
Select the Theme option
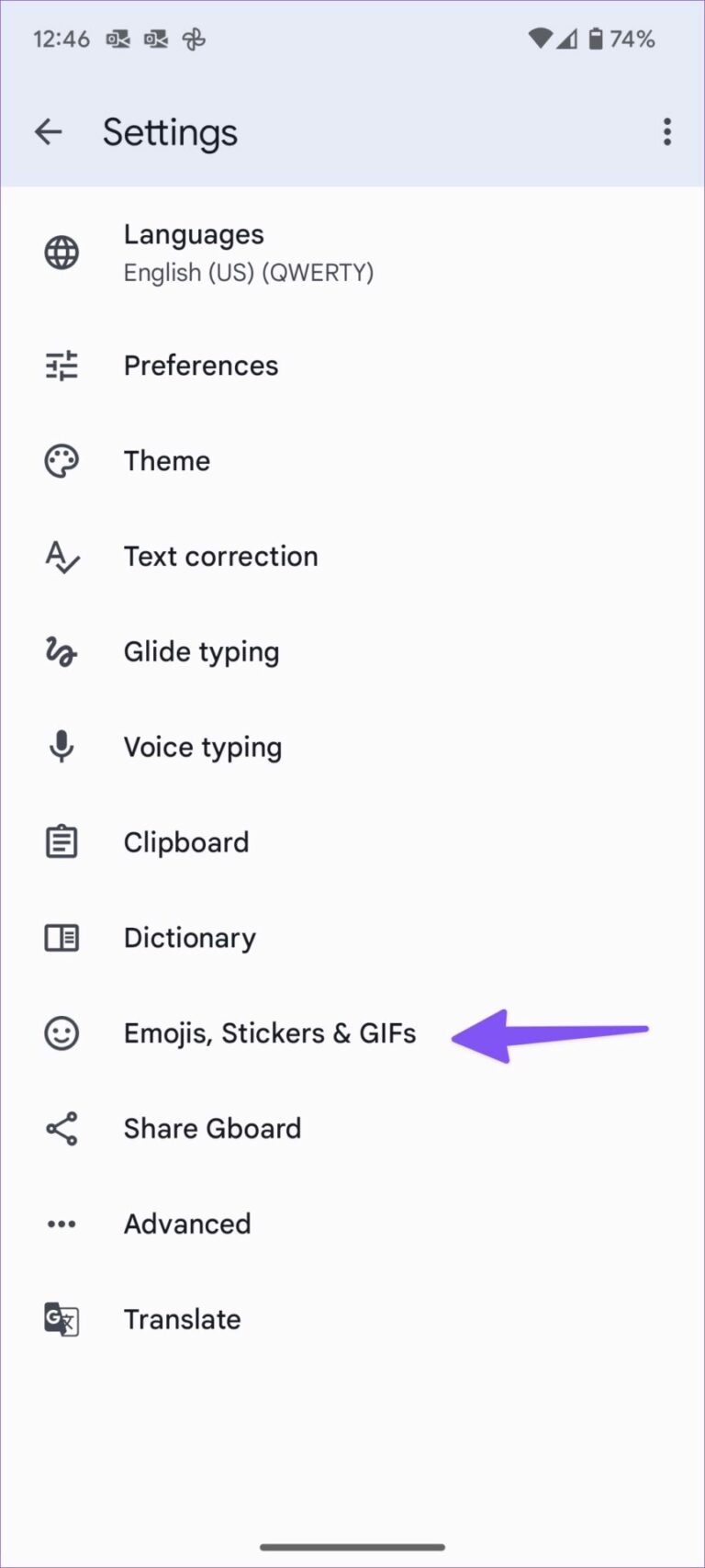click(166, 461)
